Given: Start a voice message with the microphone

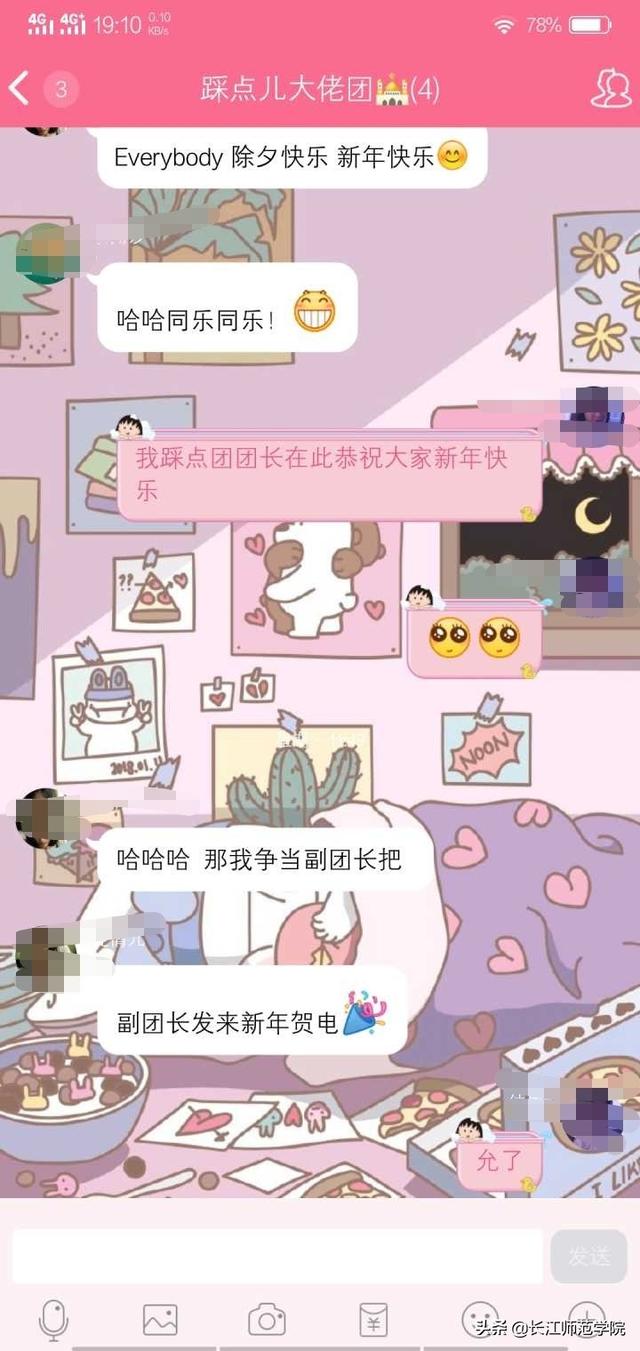Looking at the screenshot, I should click(x=54, y=1320).
